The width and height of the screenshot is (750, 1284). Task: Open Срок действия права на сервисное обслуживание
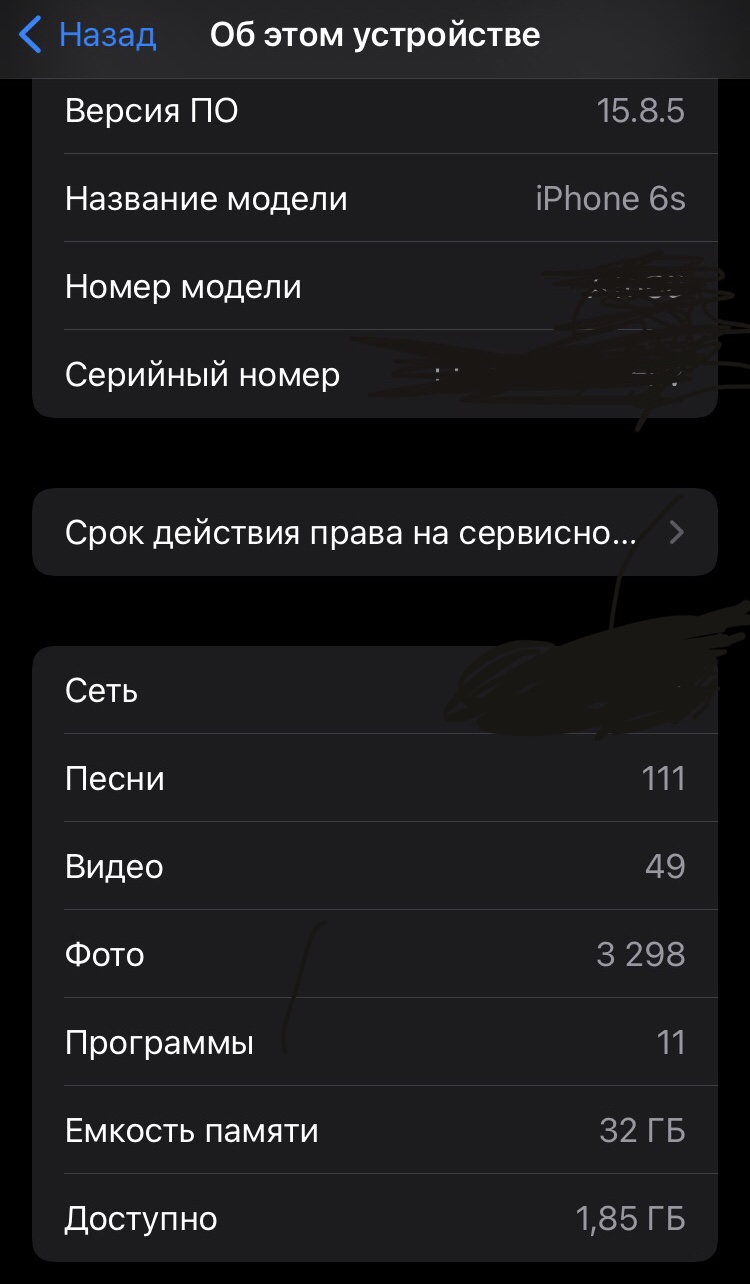tap(375, 532)
